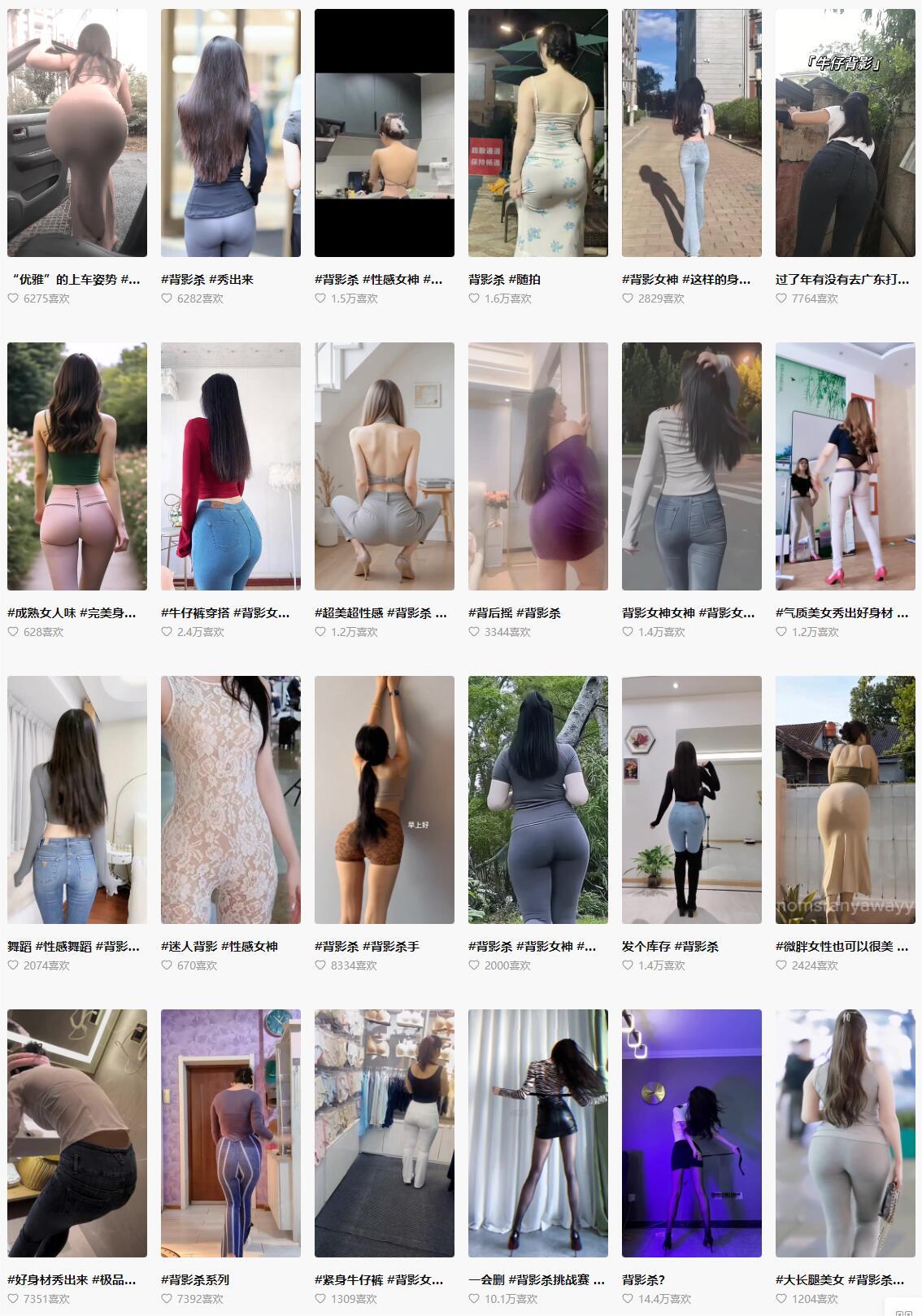Image resolution: width=922 pixels, height=1316 pixels.
Task: Play the video tagged #背影杀 #背影杀手
Action: coord(385,800)
